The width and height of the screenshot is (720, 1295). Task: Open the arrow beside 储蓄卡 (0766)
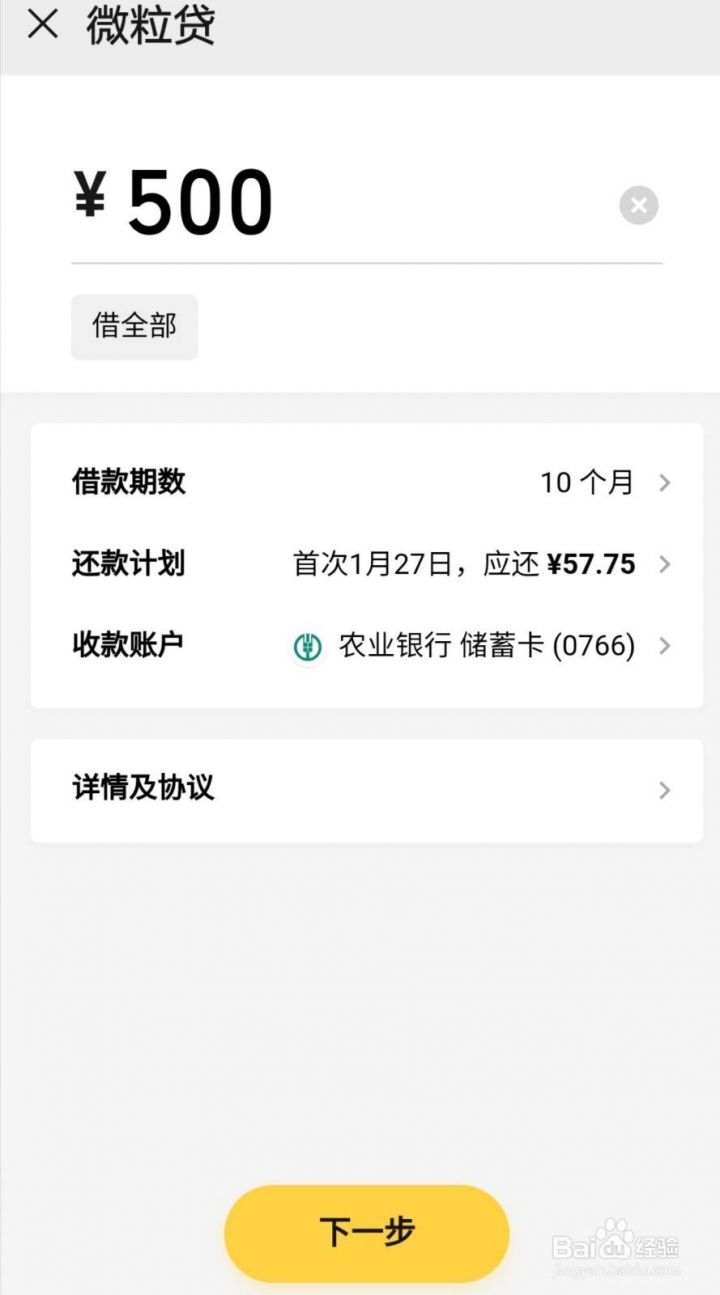[x=663, y=646]
